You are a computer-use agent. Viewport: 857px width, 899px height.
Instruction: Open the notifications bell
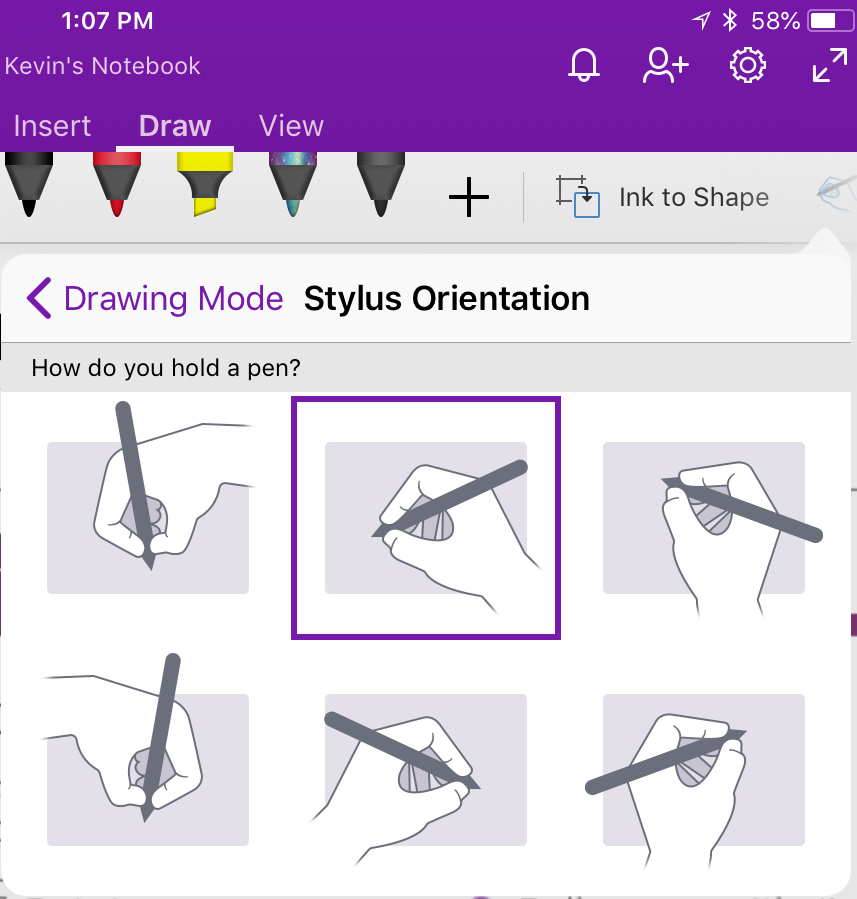point(584,66)
